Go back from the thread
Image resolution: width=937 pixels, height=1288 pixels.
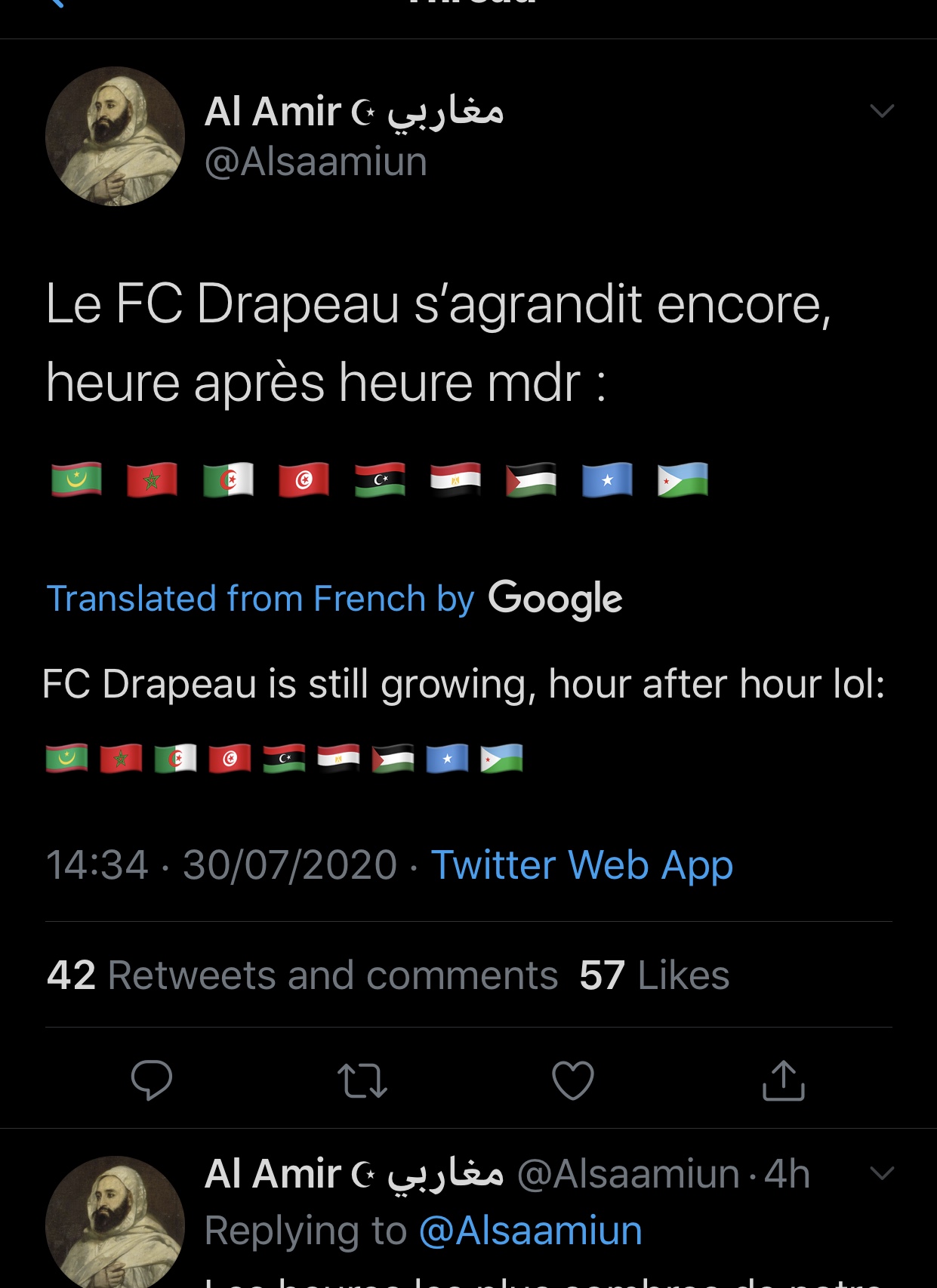tap(57, 4)
